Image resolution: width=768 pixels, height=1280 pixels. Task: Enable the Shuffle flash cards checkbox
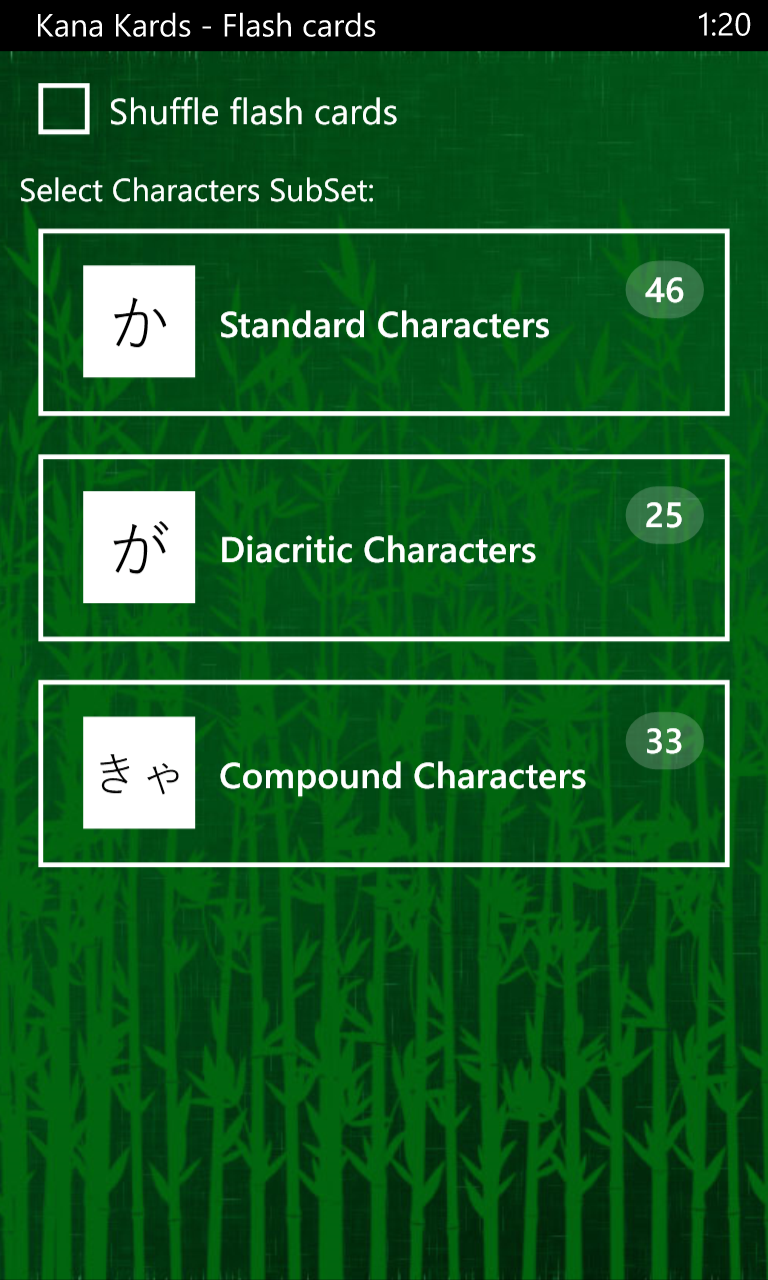coord(64,110)
